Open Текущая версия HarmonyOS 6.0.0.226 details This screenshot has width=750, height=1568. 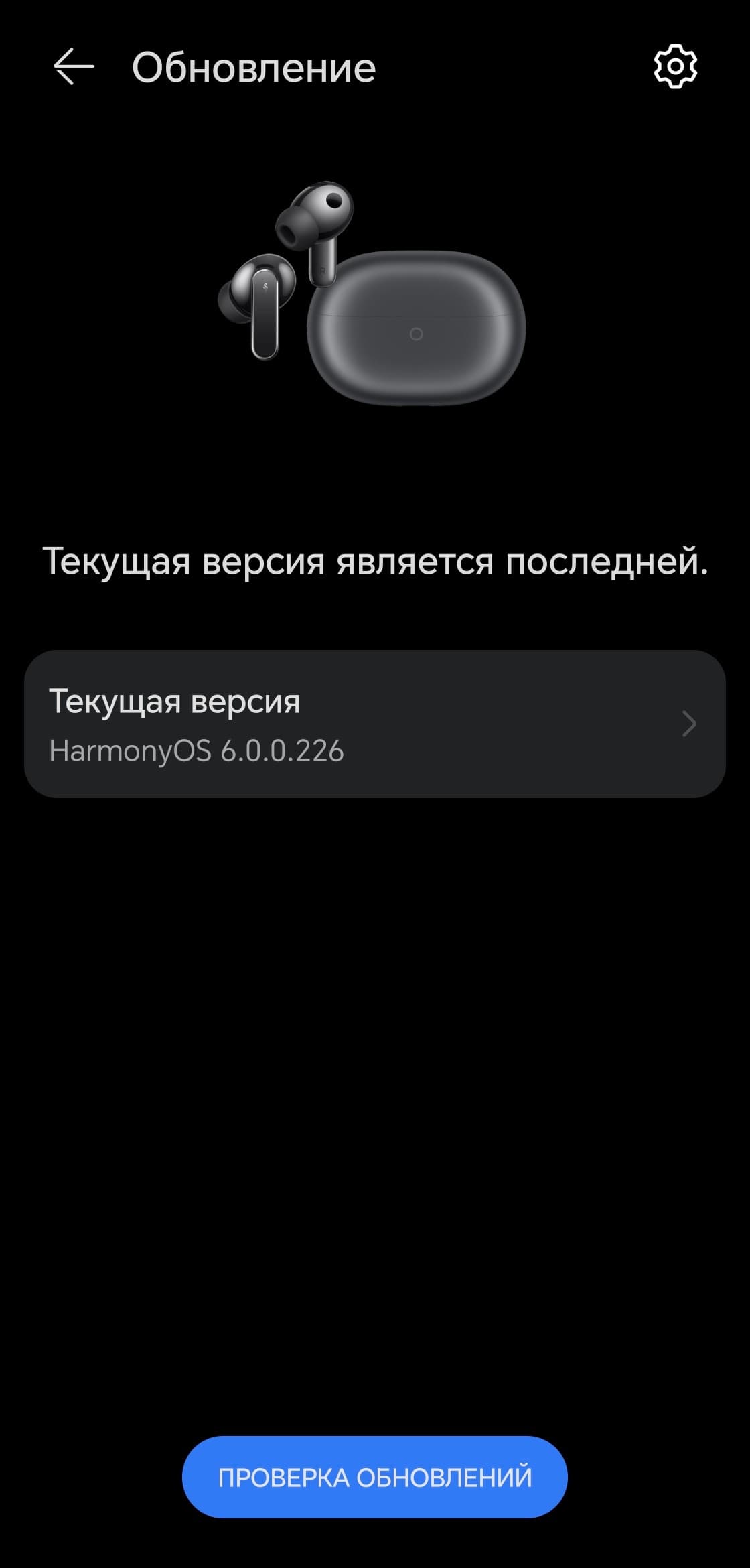pos(375,724)
